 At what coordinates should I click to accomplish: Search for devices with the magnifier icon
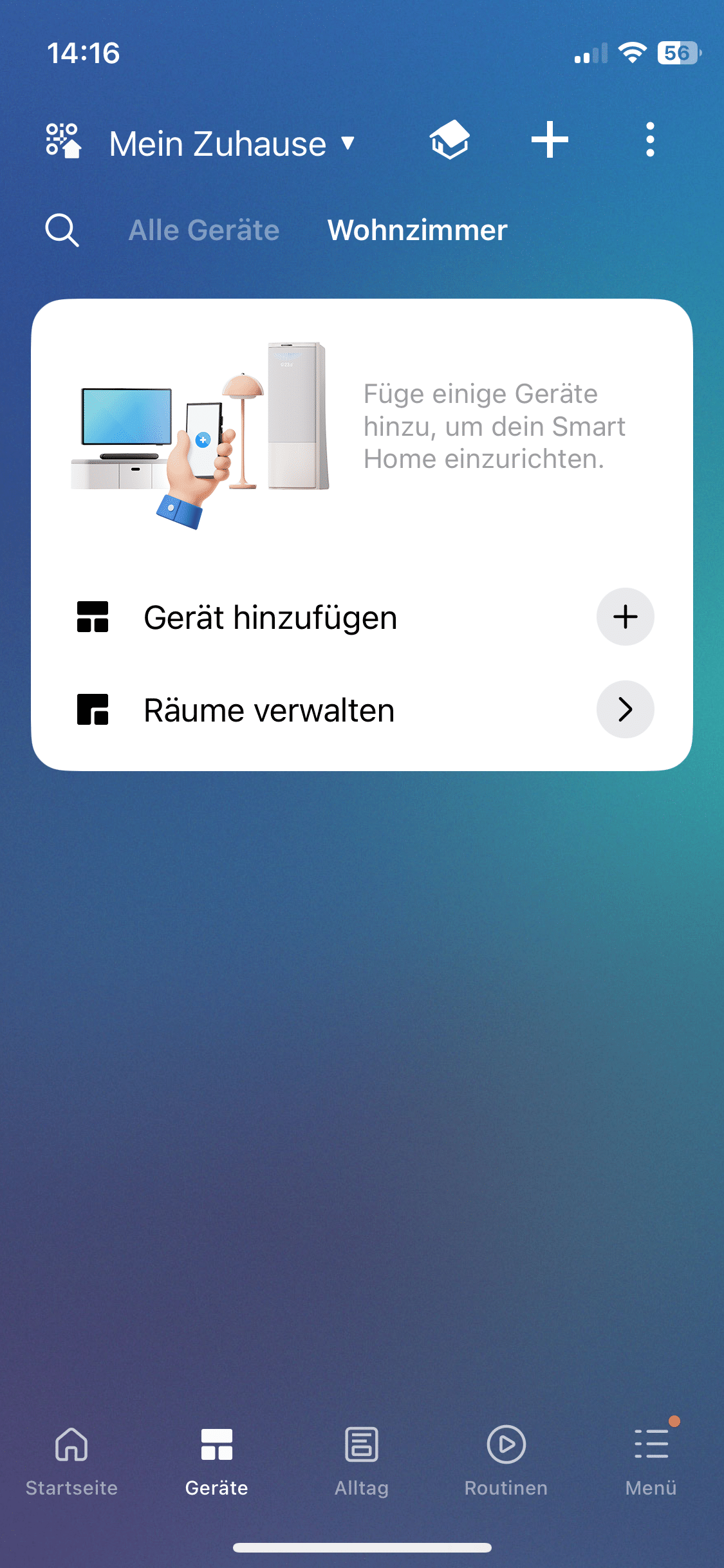click(x=62, y=230)
